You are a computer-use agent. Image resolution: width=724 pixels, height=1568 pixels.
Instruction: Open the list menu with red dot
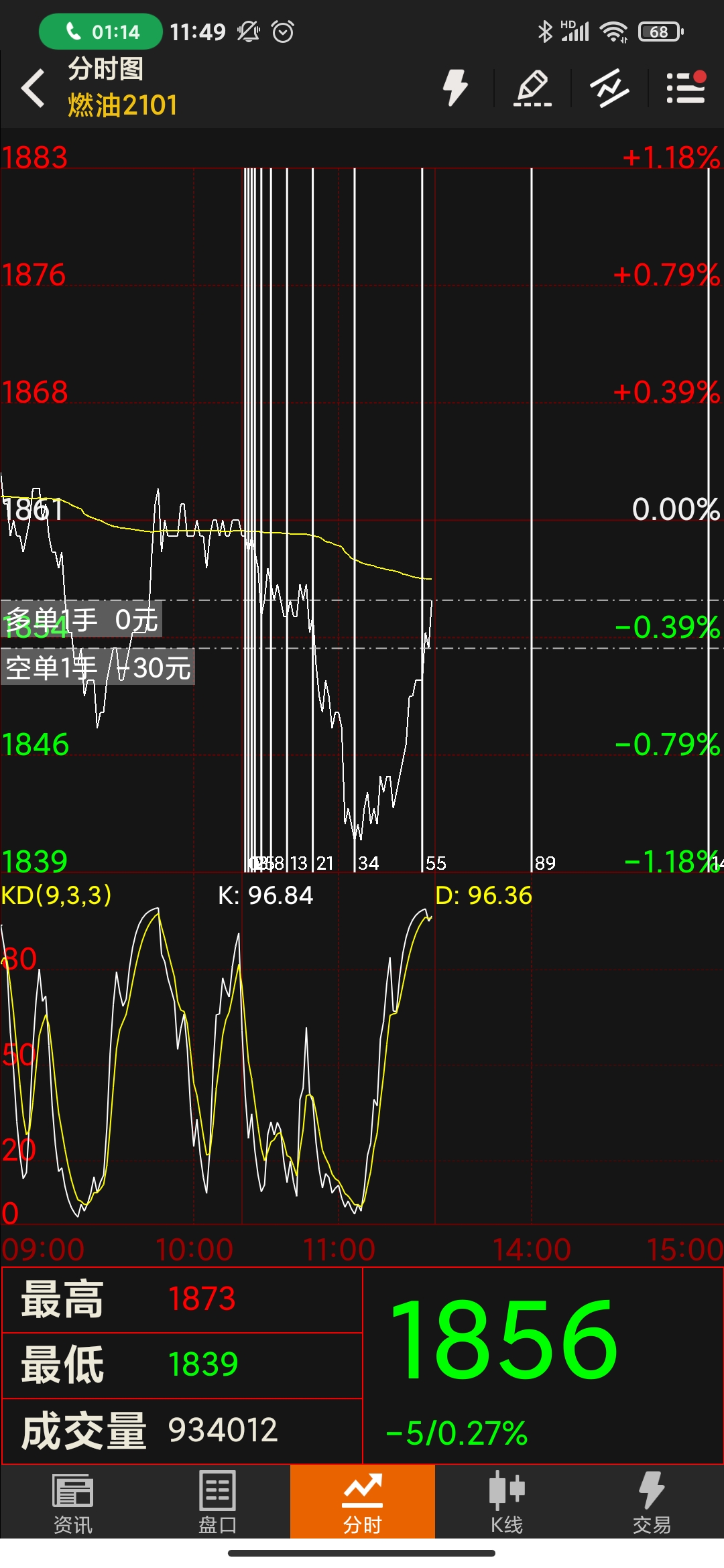pyautogui.click(x=686, y=88)
